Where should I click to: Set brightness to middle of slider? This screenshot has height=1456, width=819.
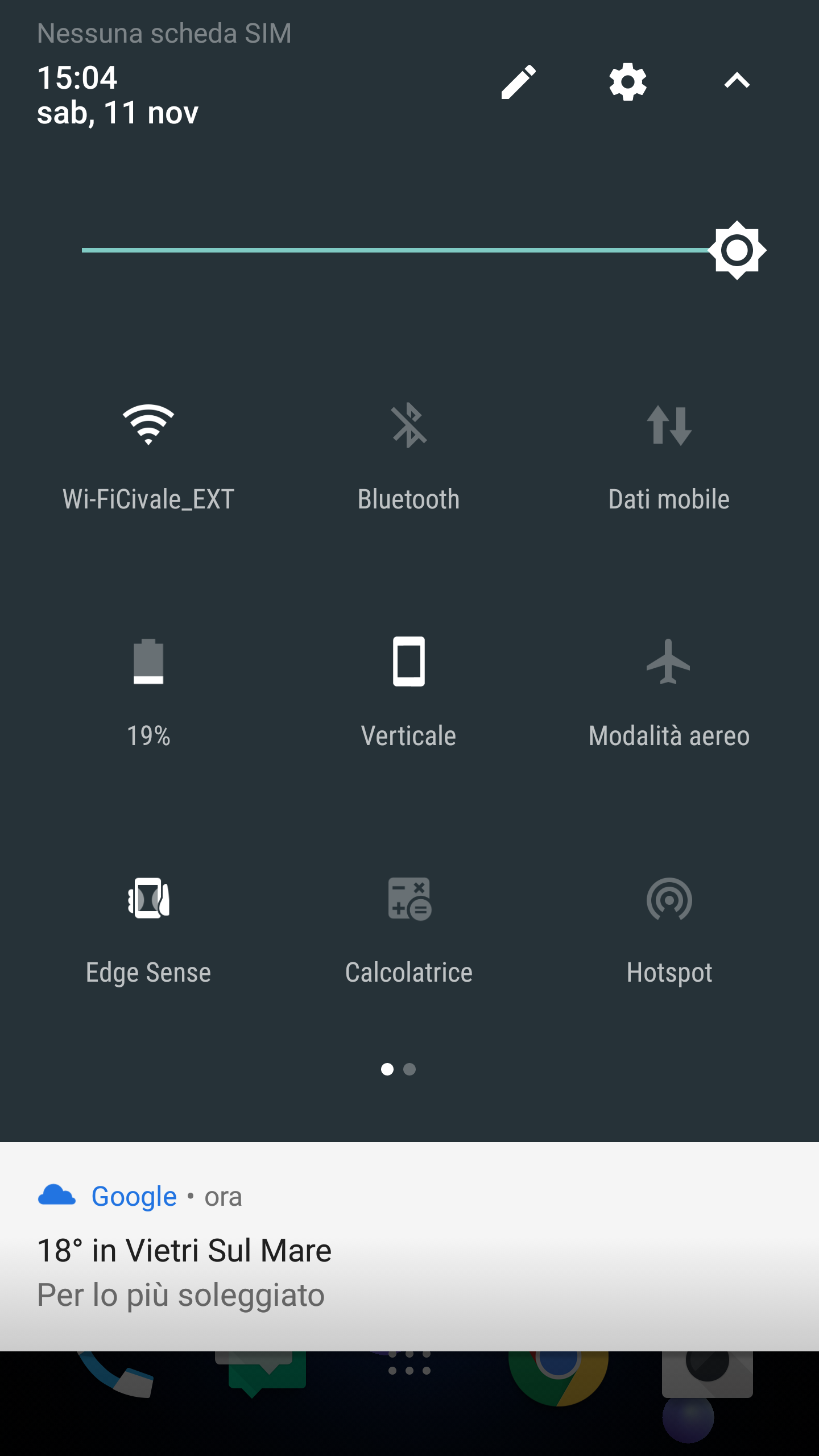tap(409, 250)
